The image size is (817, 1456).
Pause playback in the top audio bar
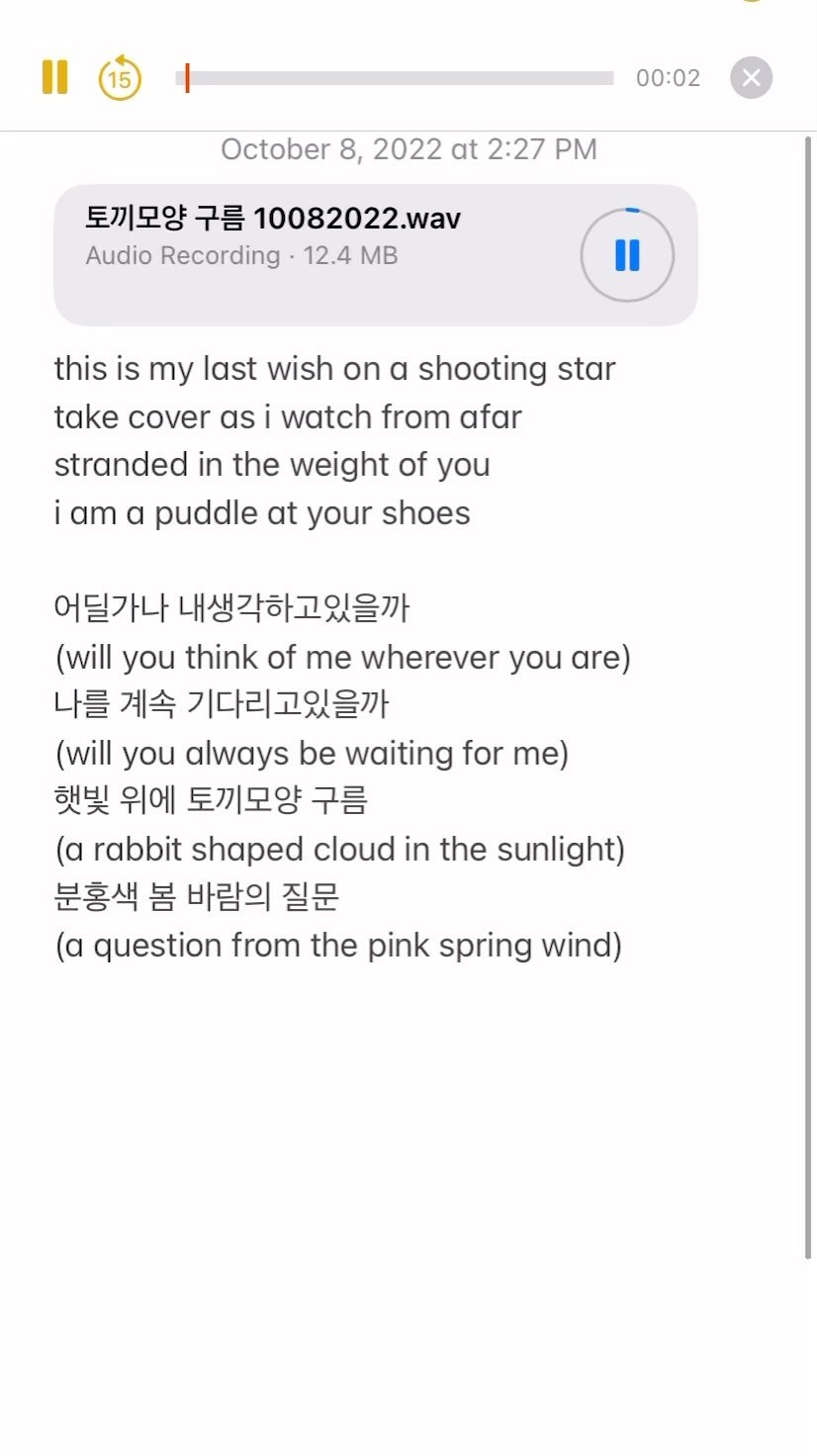click(54, 77)
